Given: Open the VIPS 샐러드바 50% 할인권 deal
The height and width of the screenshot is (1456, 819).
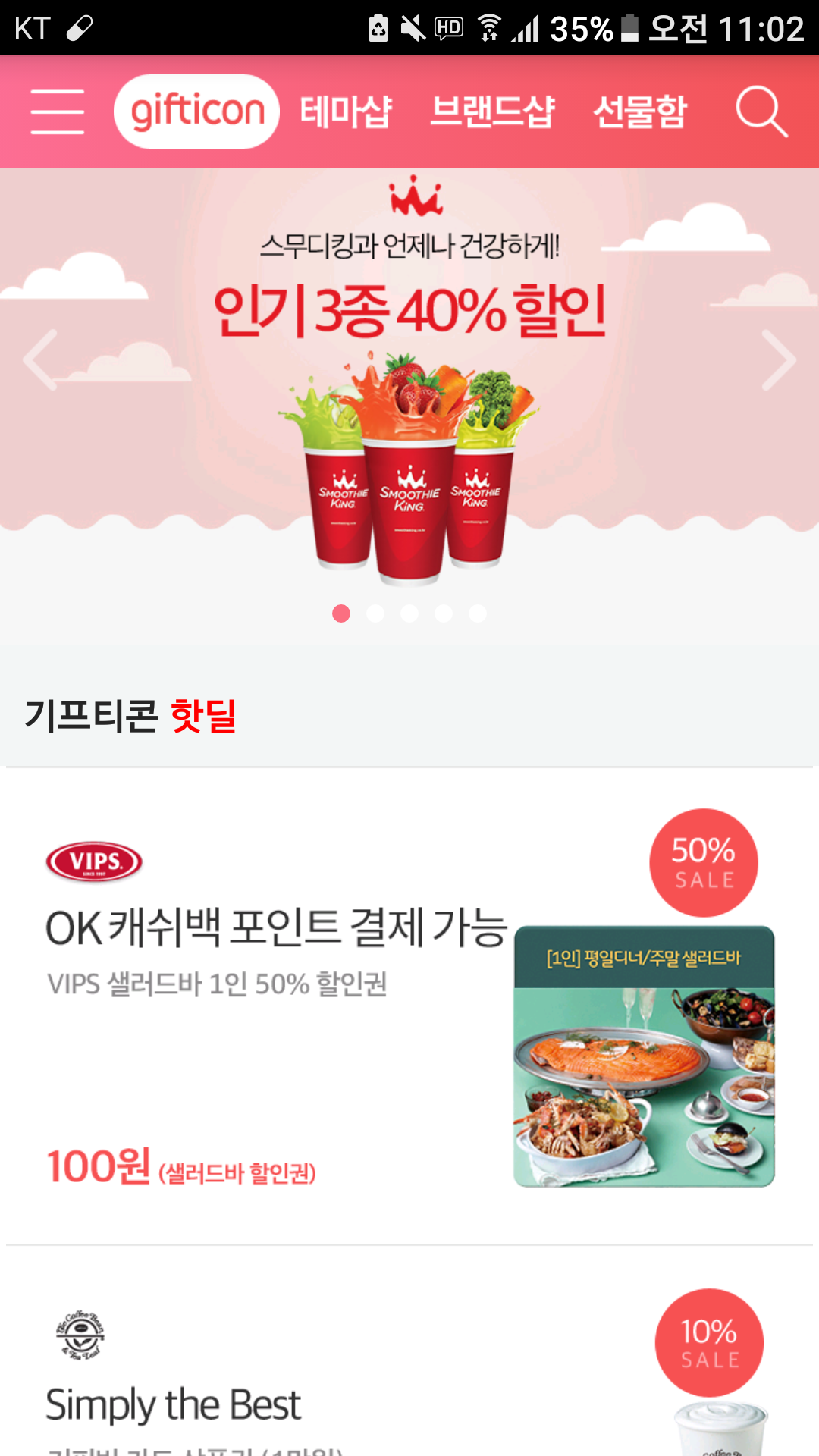Looking at the screenshot, I should [409, 1009].
